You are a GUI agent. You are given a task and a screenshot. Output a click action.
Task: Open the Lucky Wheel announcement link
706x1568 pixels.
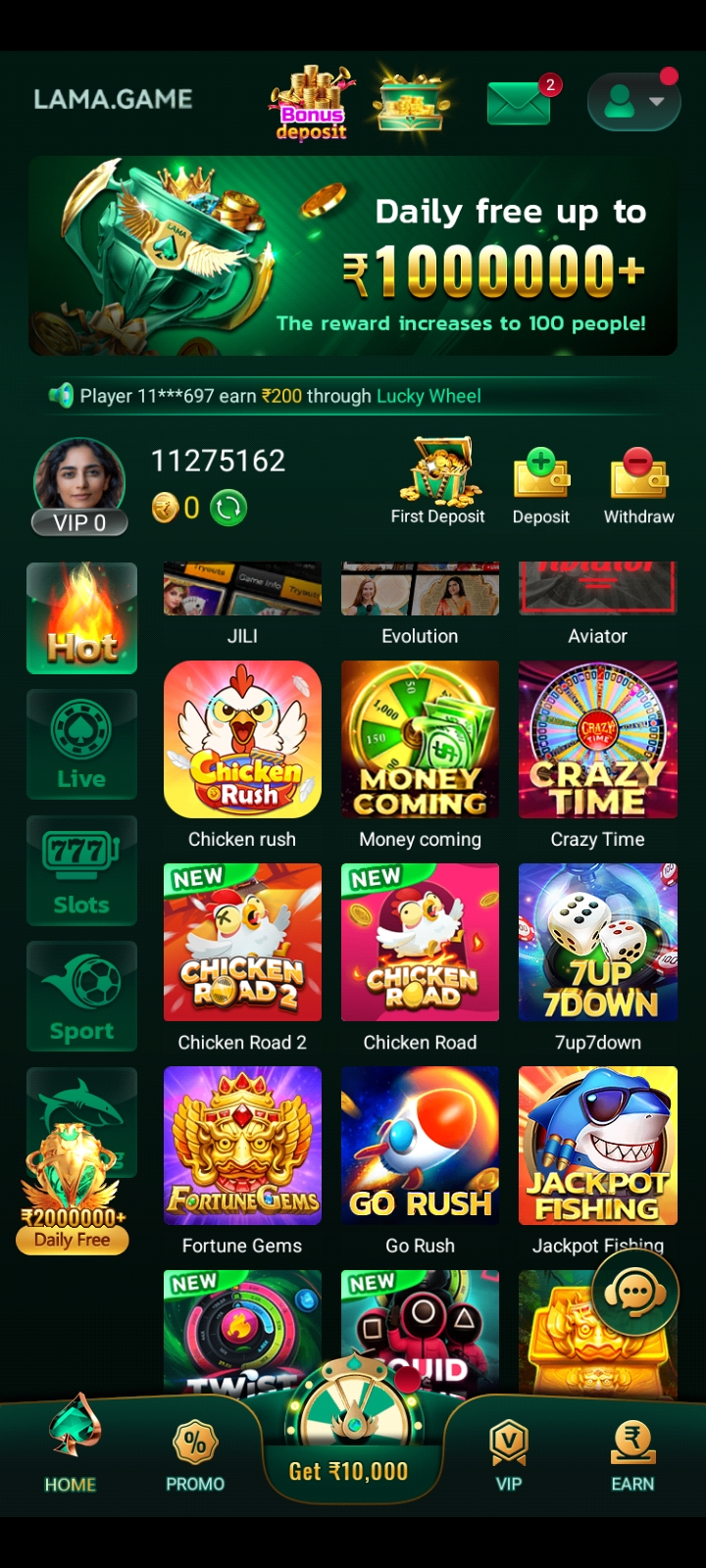(x=428, y=396)
